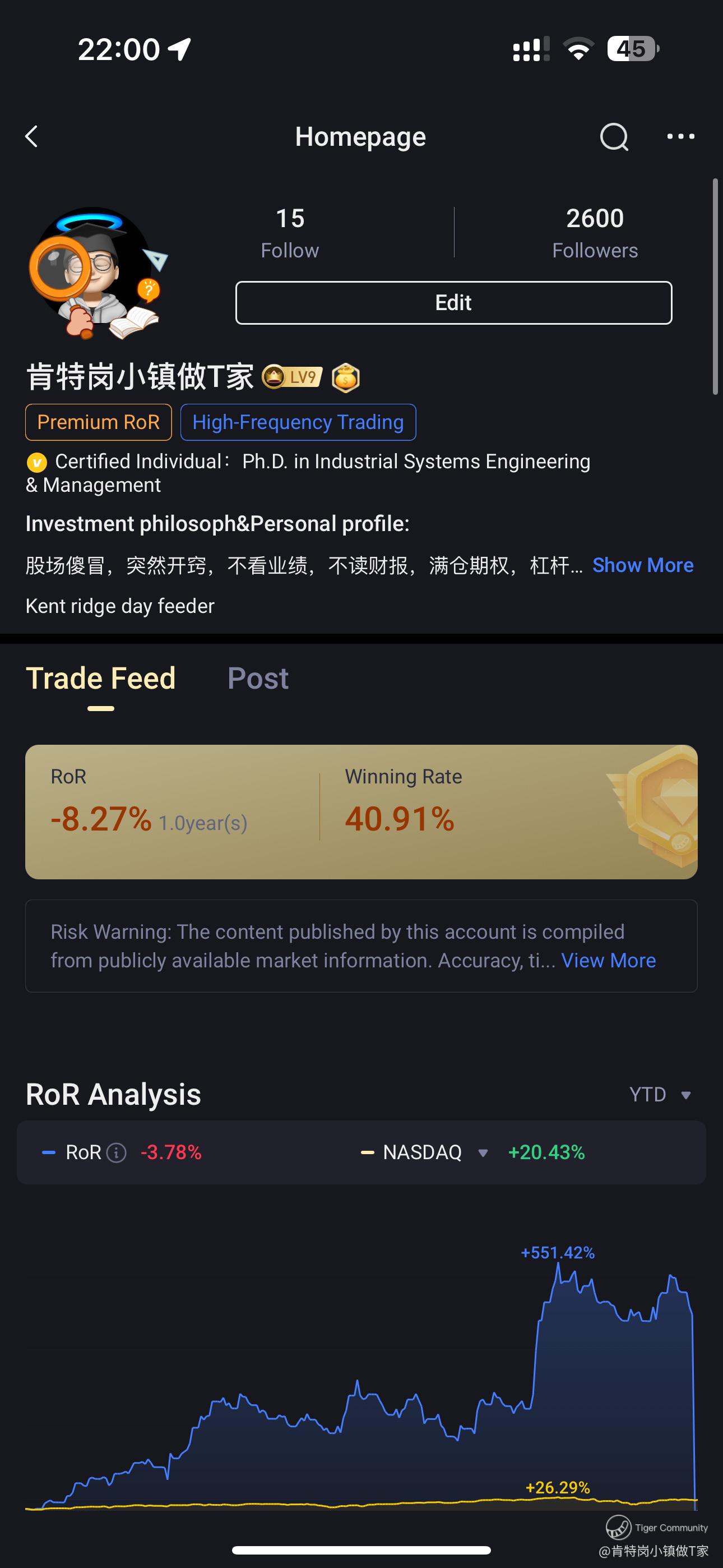This screenshot has height=1568, width=723.
Task: Tap the RoR info icon
Action: [116, 1152]
